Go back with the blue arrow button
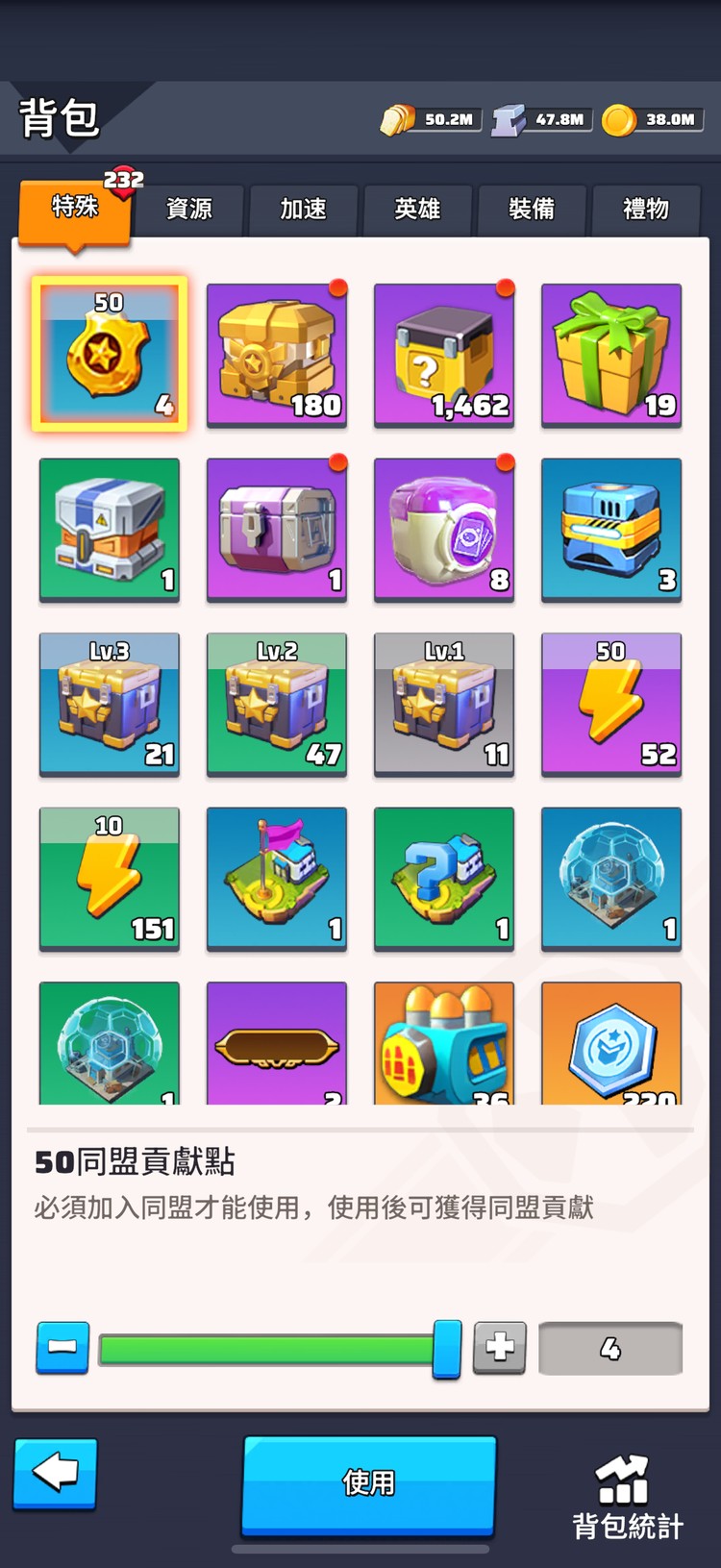Image resolution: width=721 pixels, height=1568 pixels. click(x=55, y=1472)
